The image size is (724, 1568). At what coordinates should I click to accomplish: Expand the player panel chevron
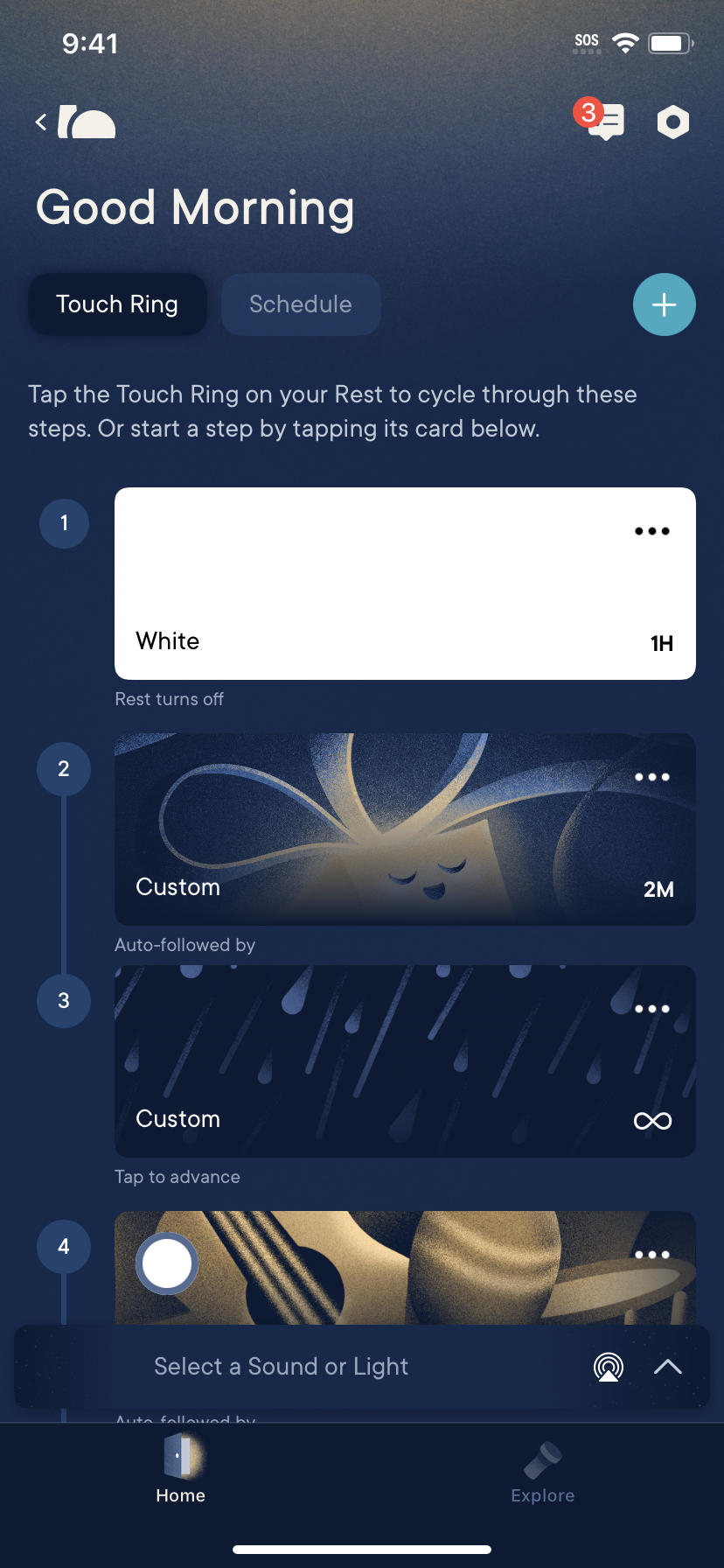[x=667, y=1367]
